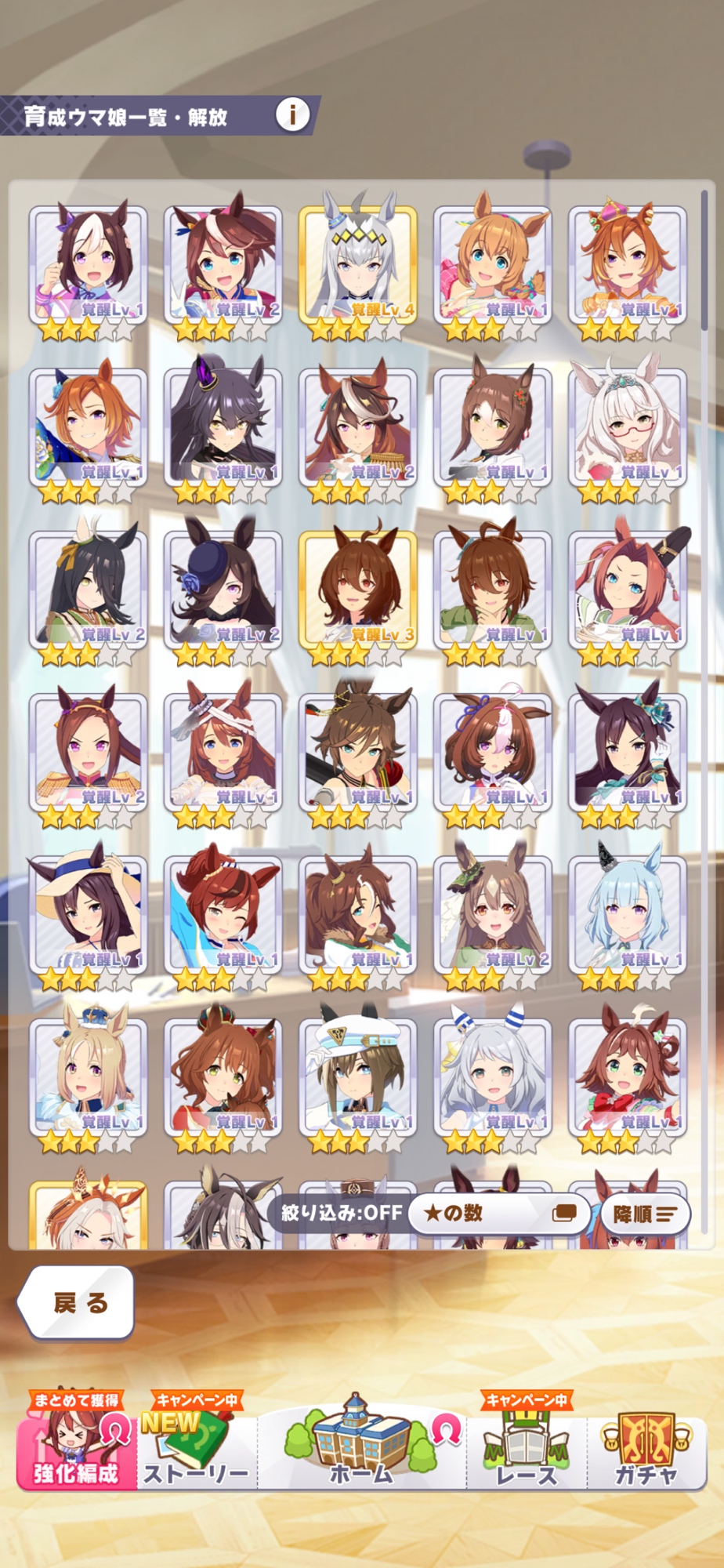Open the character with the navy hat and rose
Image resolution: width=724 pixels, height=1568 pixels.
tap(223, 590)
